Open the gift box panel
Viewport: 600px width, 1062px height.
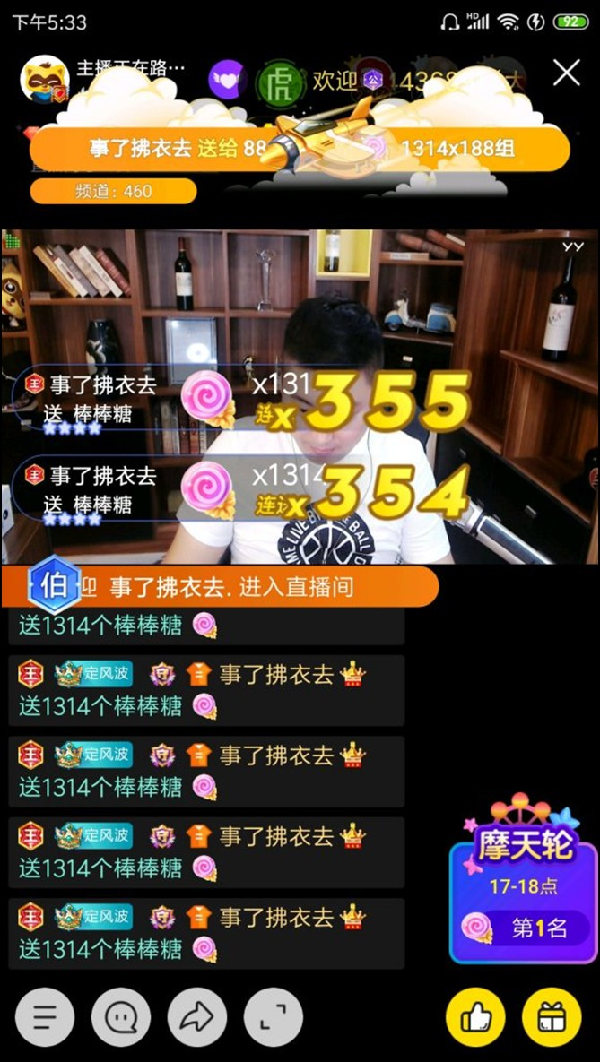click(x=551, y=1018)
